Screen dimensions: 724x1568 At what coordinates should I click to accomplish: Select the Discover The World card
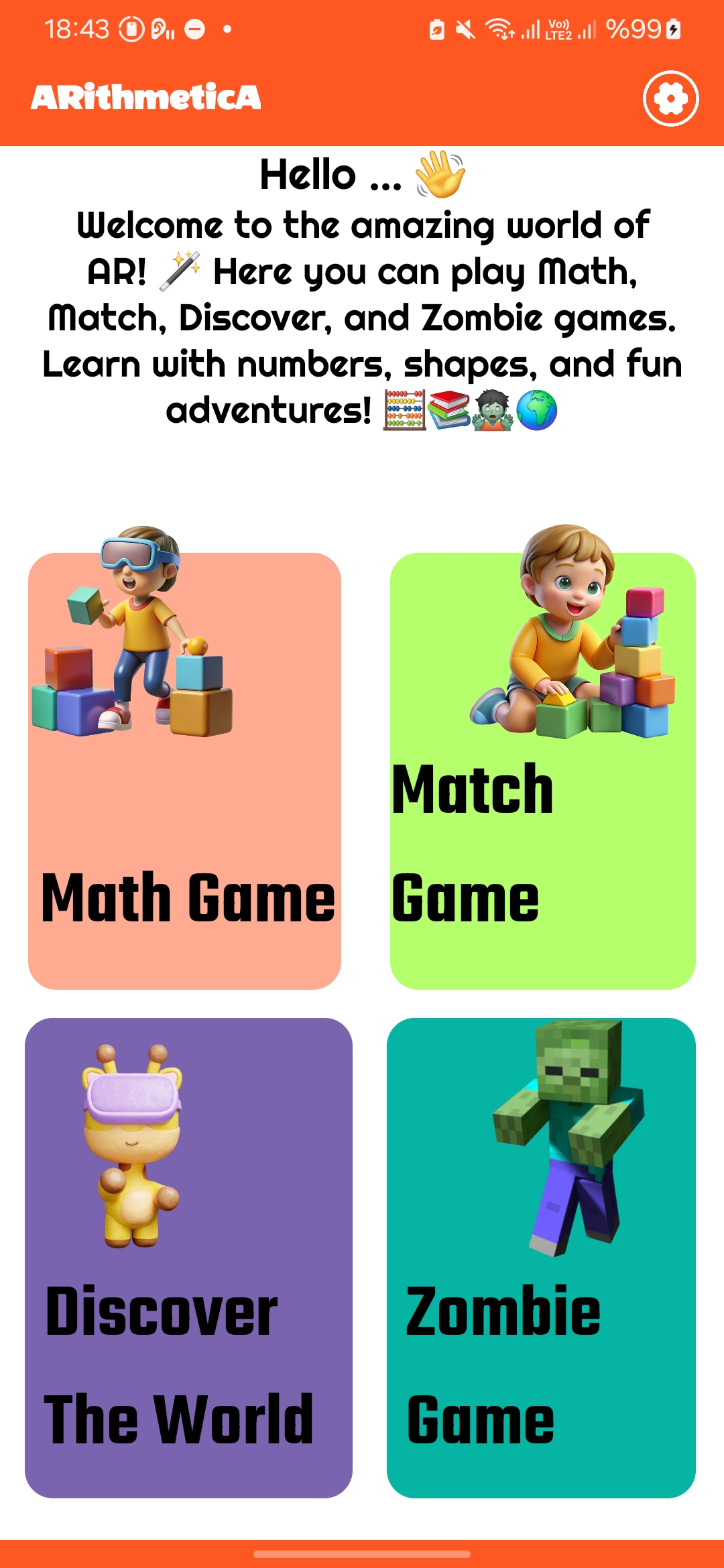point(188,1257)
